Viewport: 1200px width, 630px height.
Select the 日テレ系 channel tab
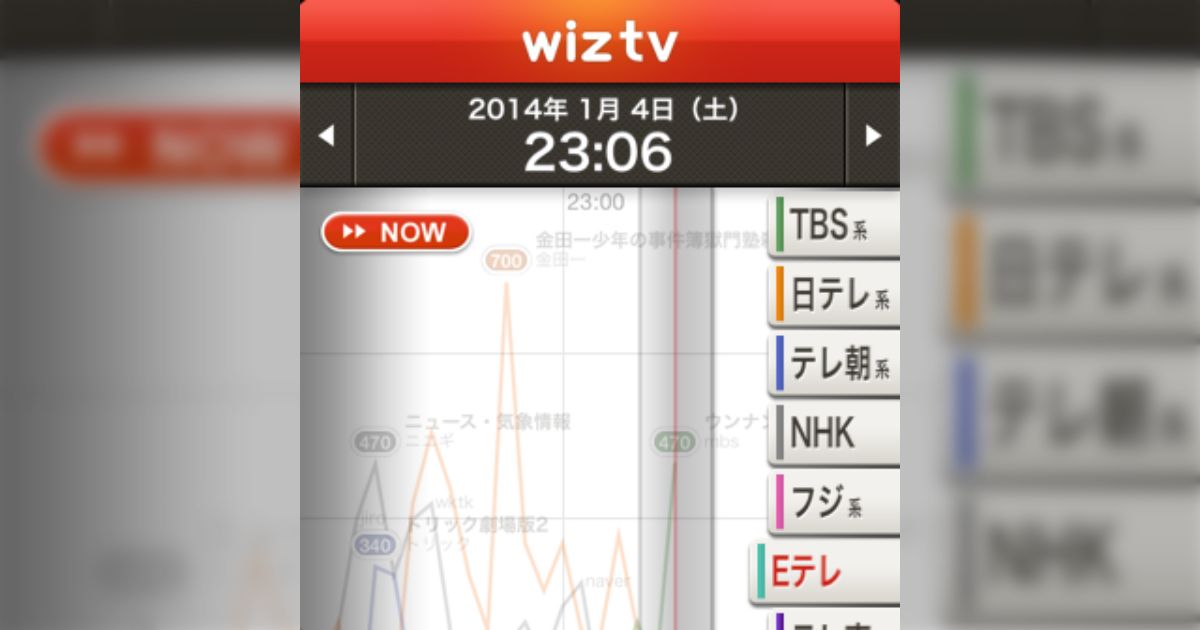tap(835, 295)
